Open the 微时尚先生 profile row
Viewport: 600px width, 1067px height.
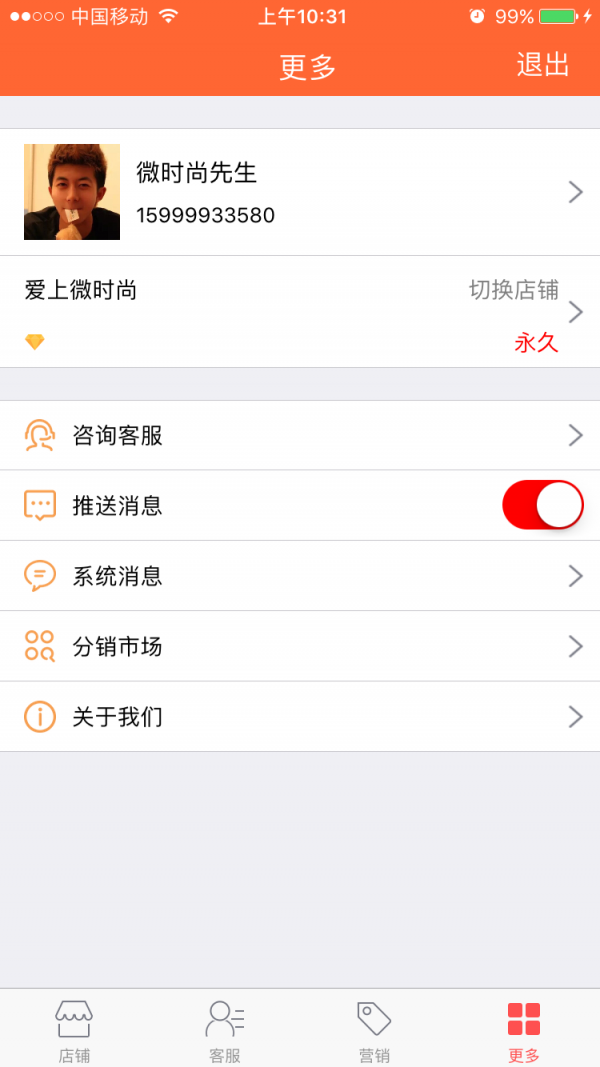[300, 192]
